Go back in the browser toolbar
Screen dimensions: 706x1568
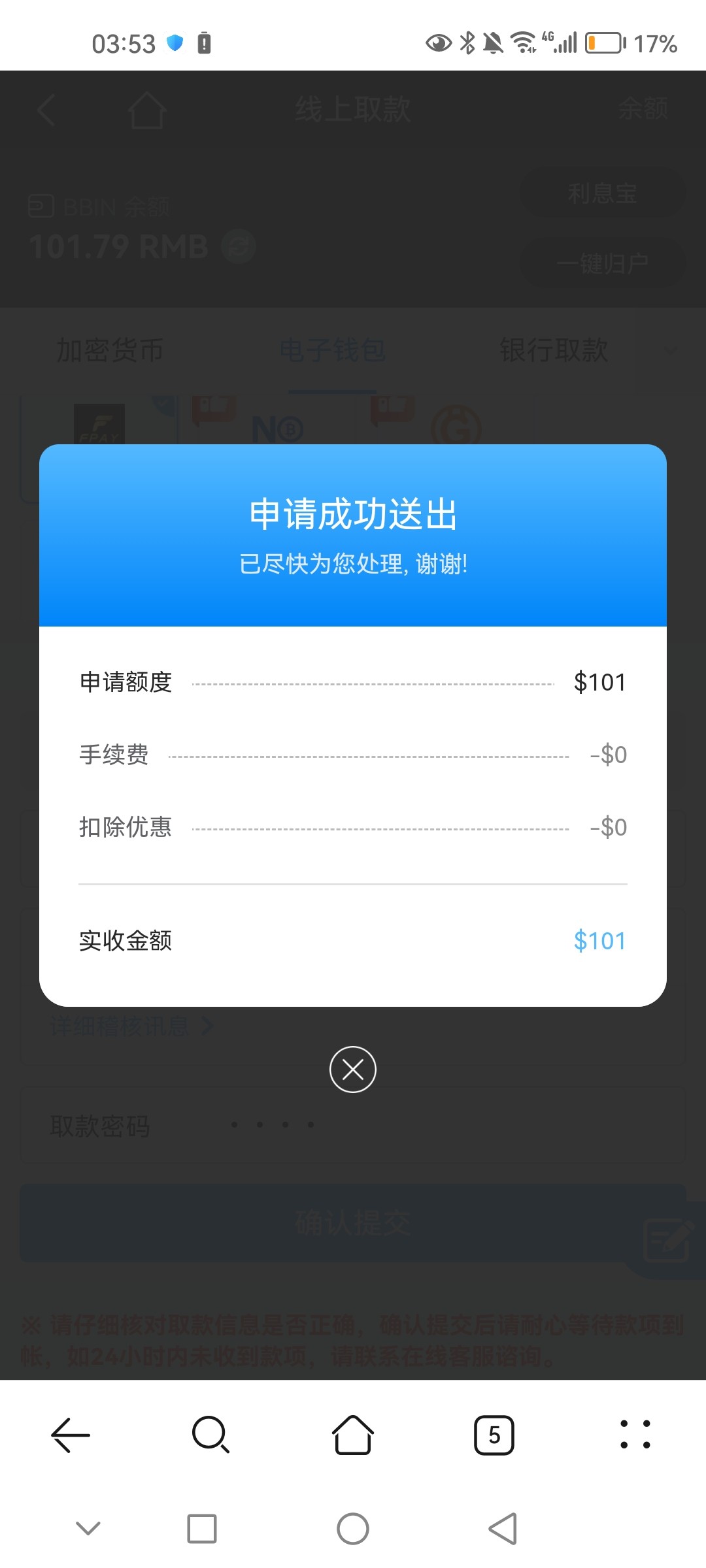click(71, 1435)
